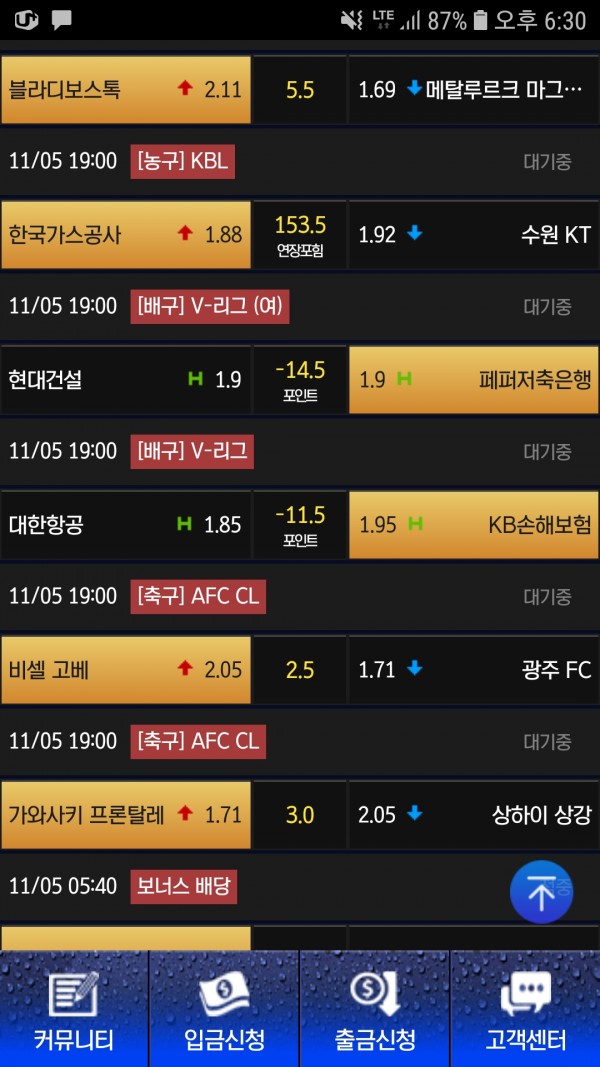Pick 상하이 상강 at 2.05
The height and width of the screenshot is (1067, 600).
[x=472, y=815]
